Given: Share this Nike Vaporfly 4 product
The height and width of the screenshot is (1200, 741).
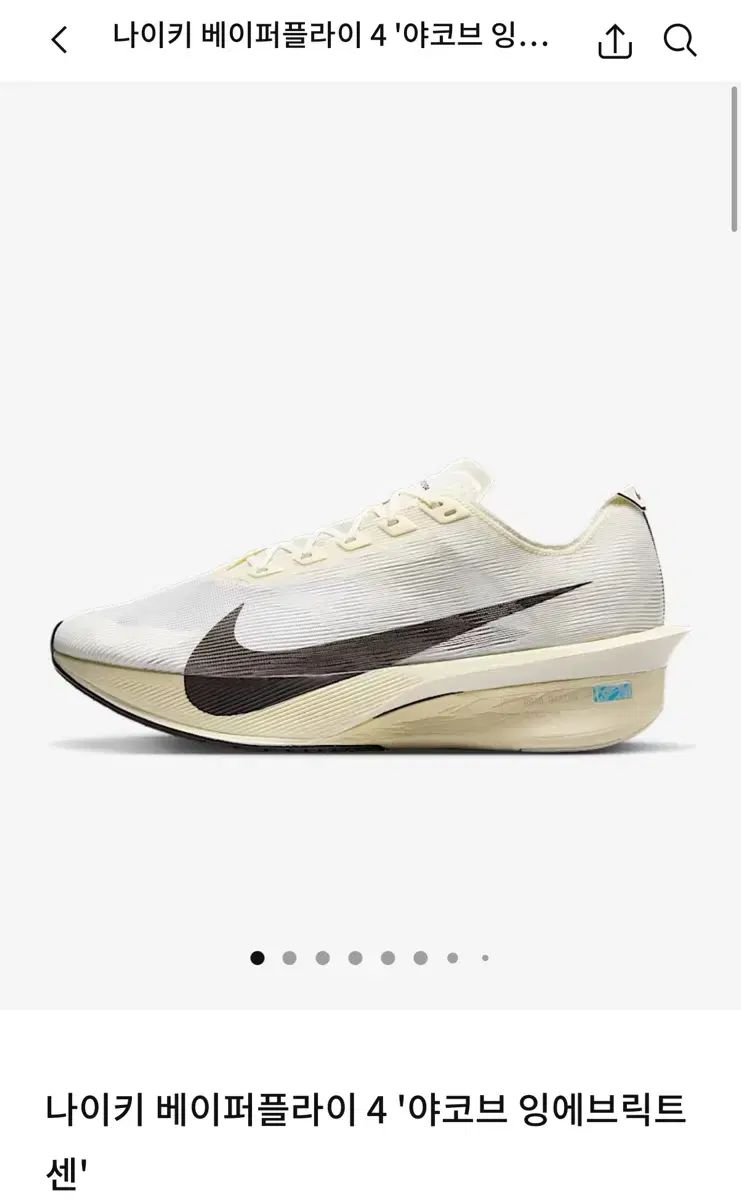Looking at the screenshot, I should click(x=615, y=41).
